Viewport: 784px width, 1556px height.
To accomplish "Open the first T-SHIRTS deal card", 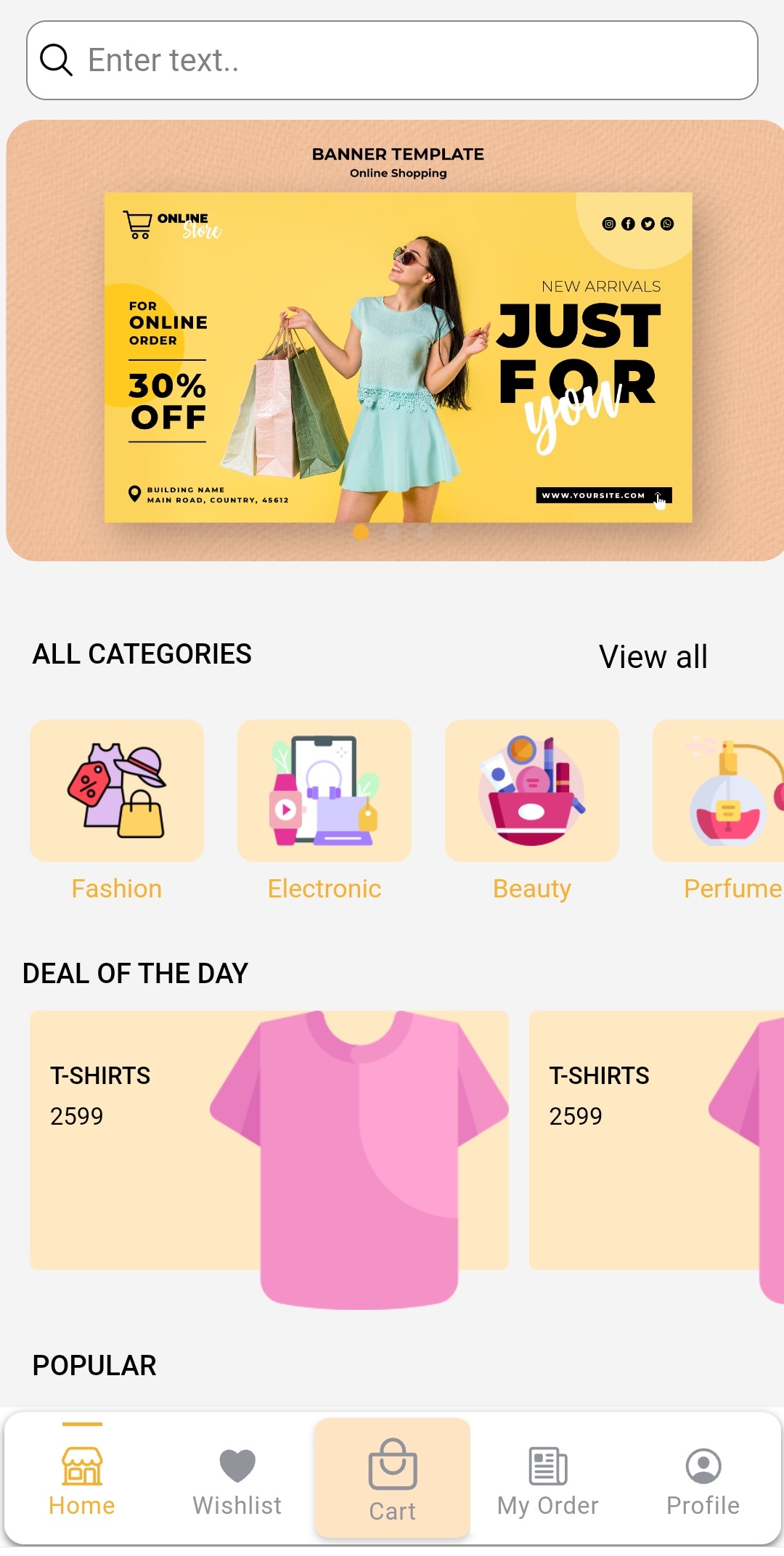I will 269,1140.
